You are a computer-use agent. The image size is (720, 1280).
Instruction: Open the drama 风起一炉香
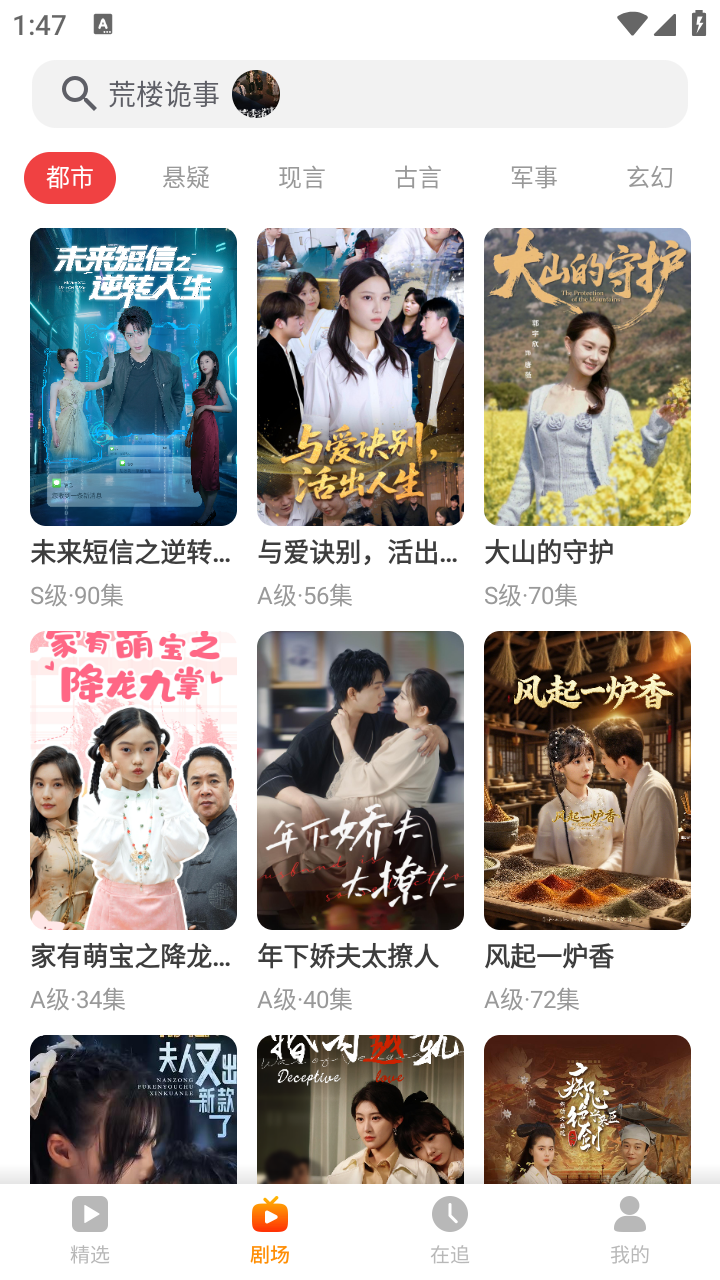(x=587, y=780)
